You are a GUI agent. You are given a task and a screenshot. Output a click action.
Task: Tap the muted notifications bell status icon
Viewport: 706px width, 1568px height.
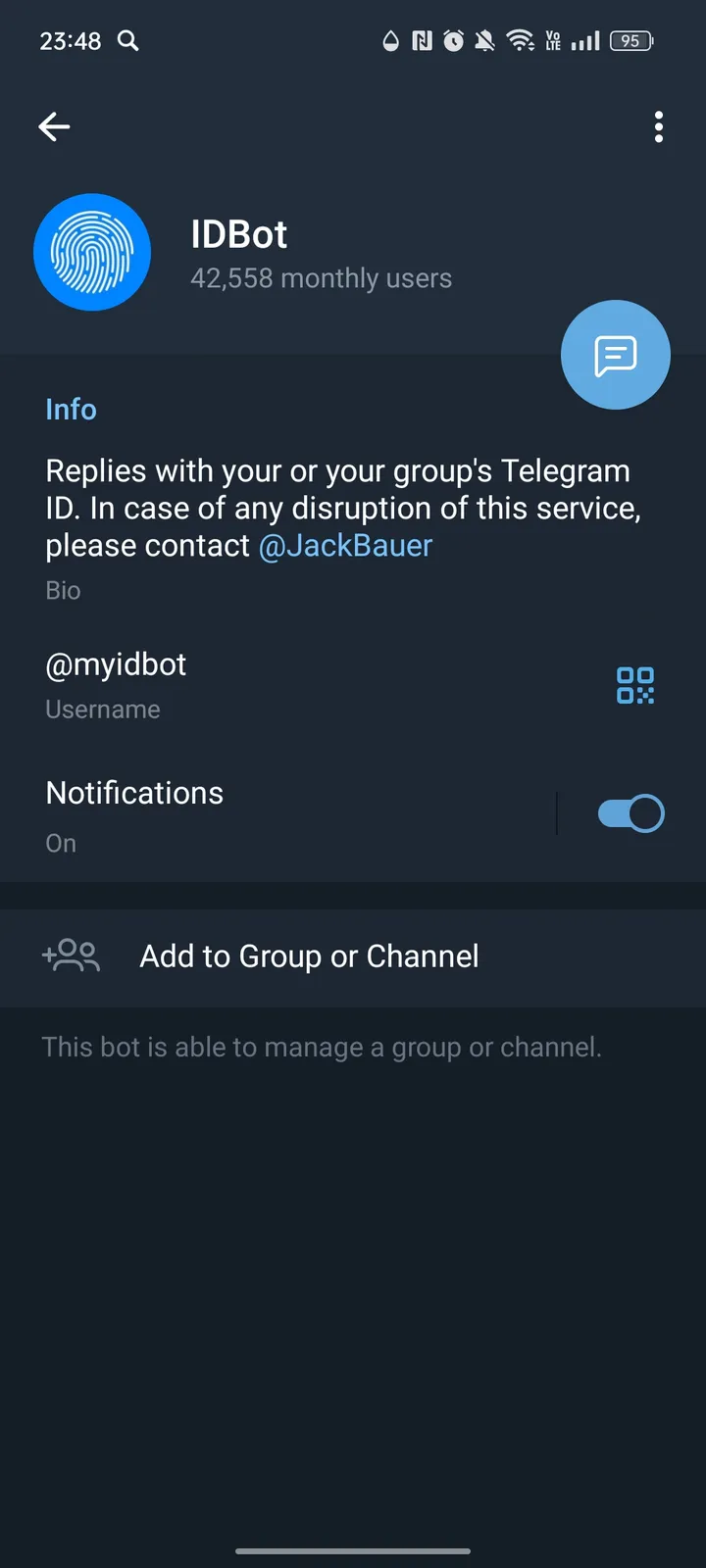point(483,41)
